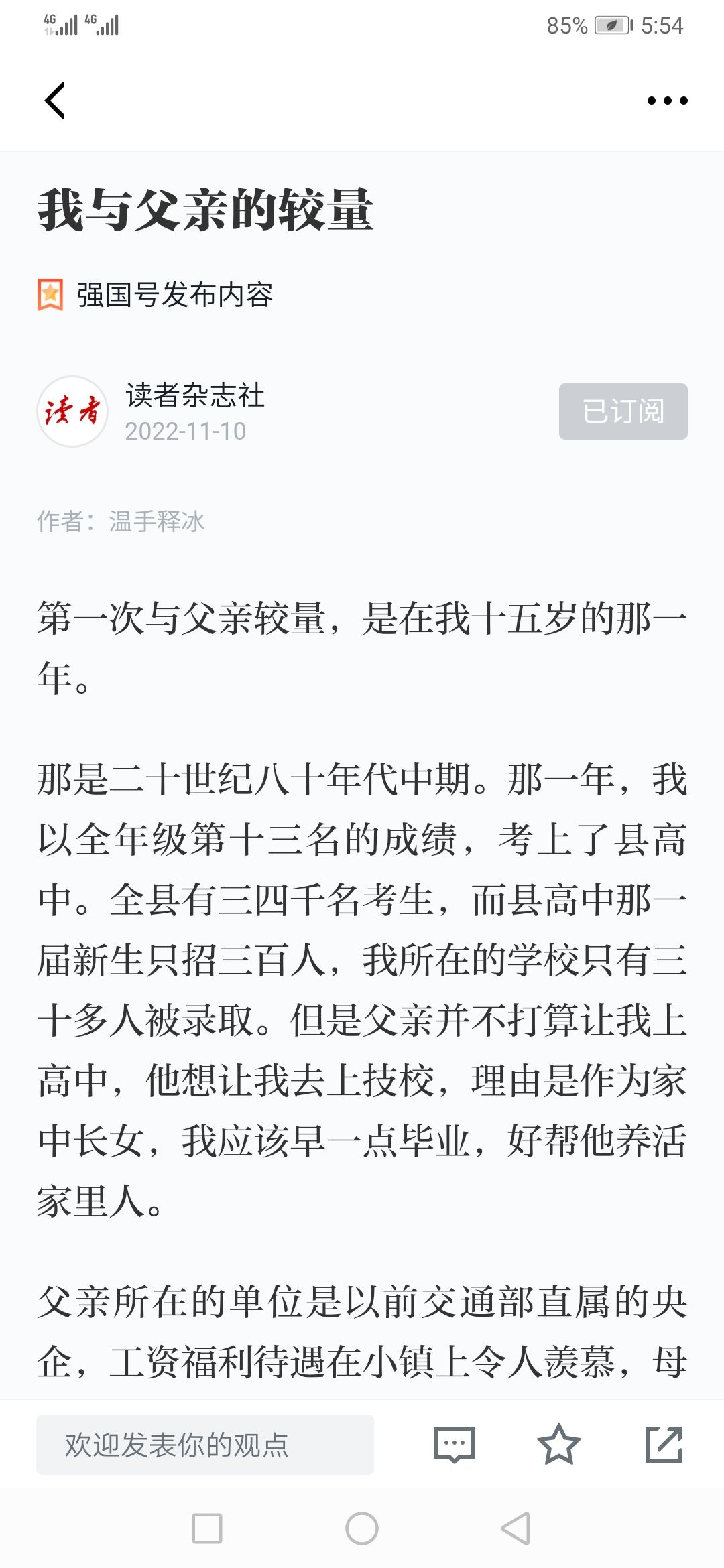Go back using the top-left arrow

(x=55, y=101)
